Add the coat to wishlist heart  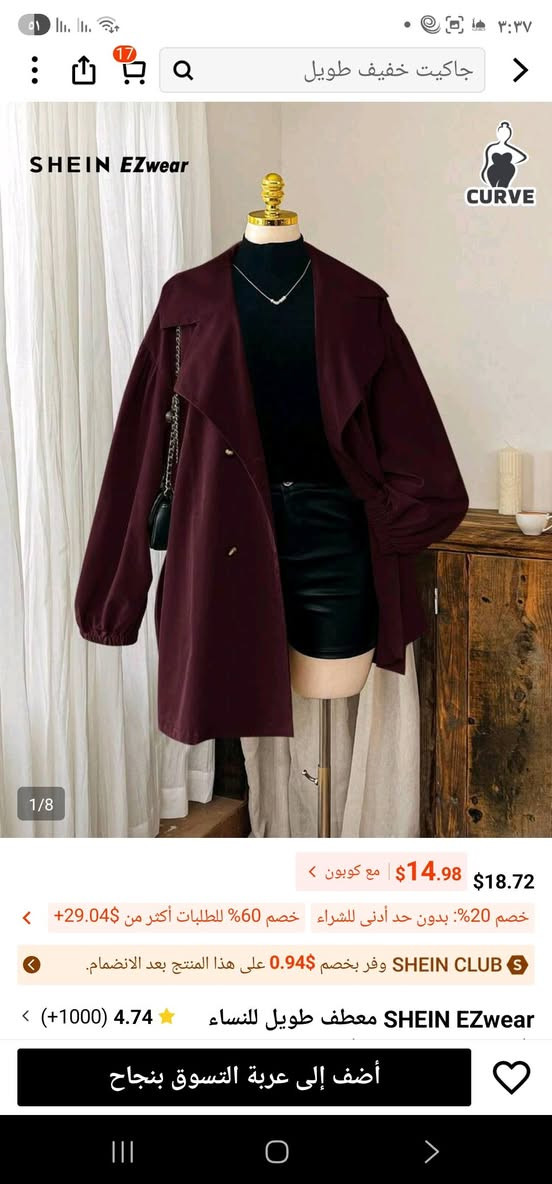[x=511, y=1077]
